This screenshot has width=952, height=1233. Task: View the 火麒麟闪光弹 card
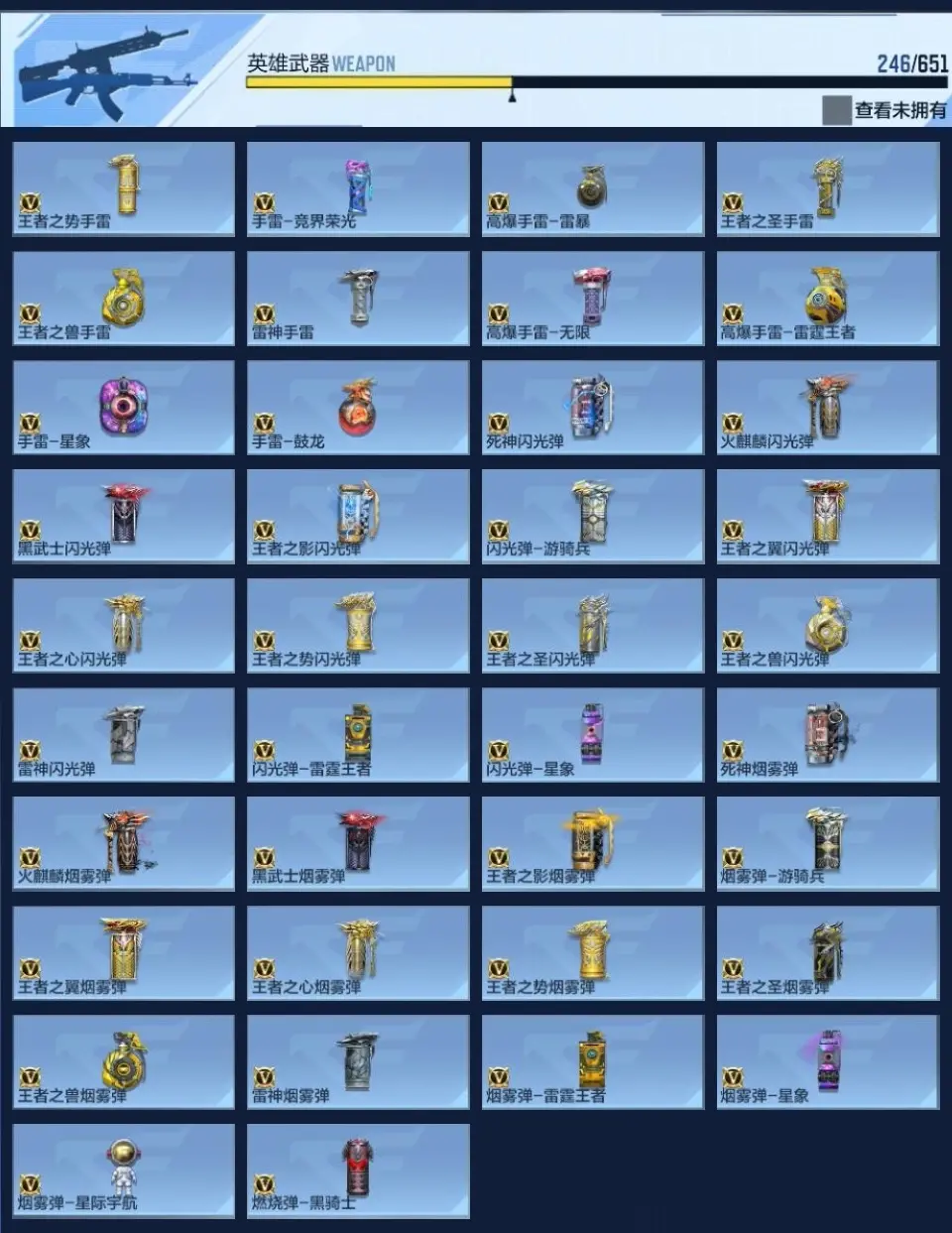827,407
